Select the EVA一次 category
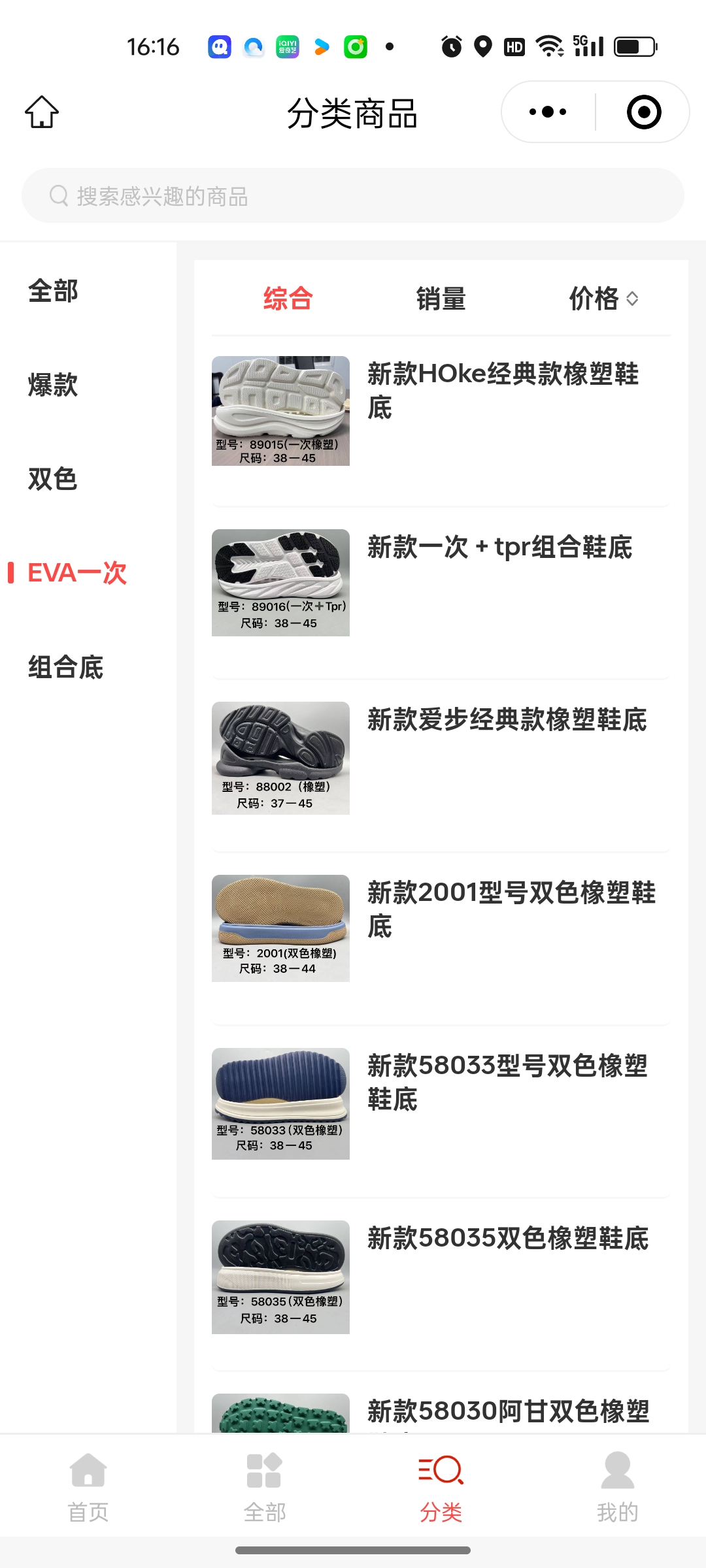706x1568 pixels. click(x=76, y=574)
